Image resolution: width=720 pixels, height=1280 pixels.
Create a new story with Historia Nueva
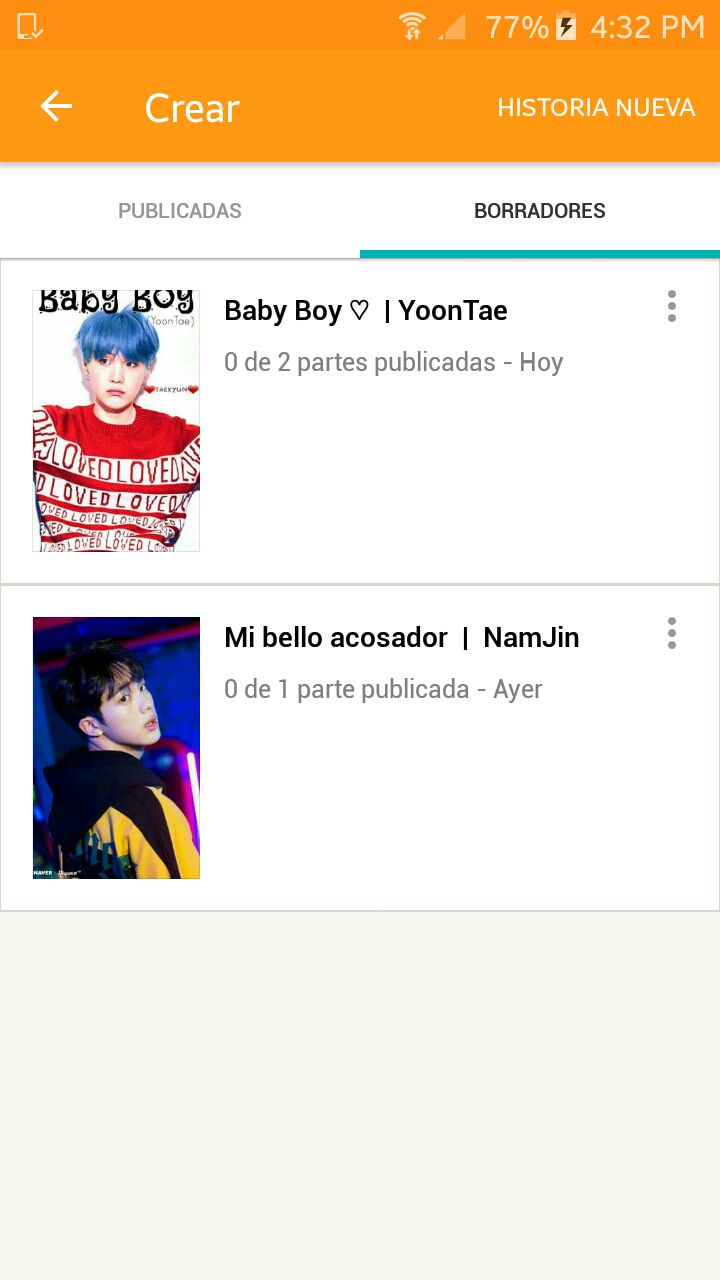(596, 107)
